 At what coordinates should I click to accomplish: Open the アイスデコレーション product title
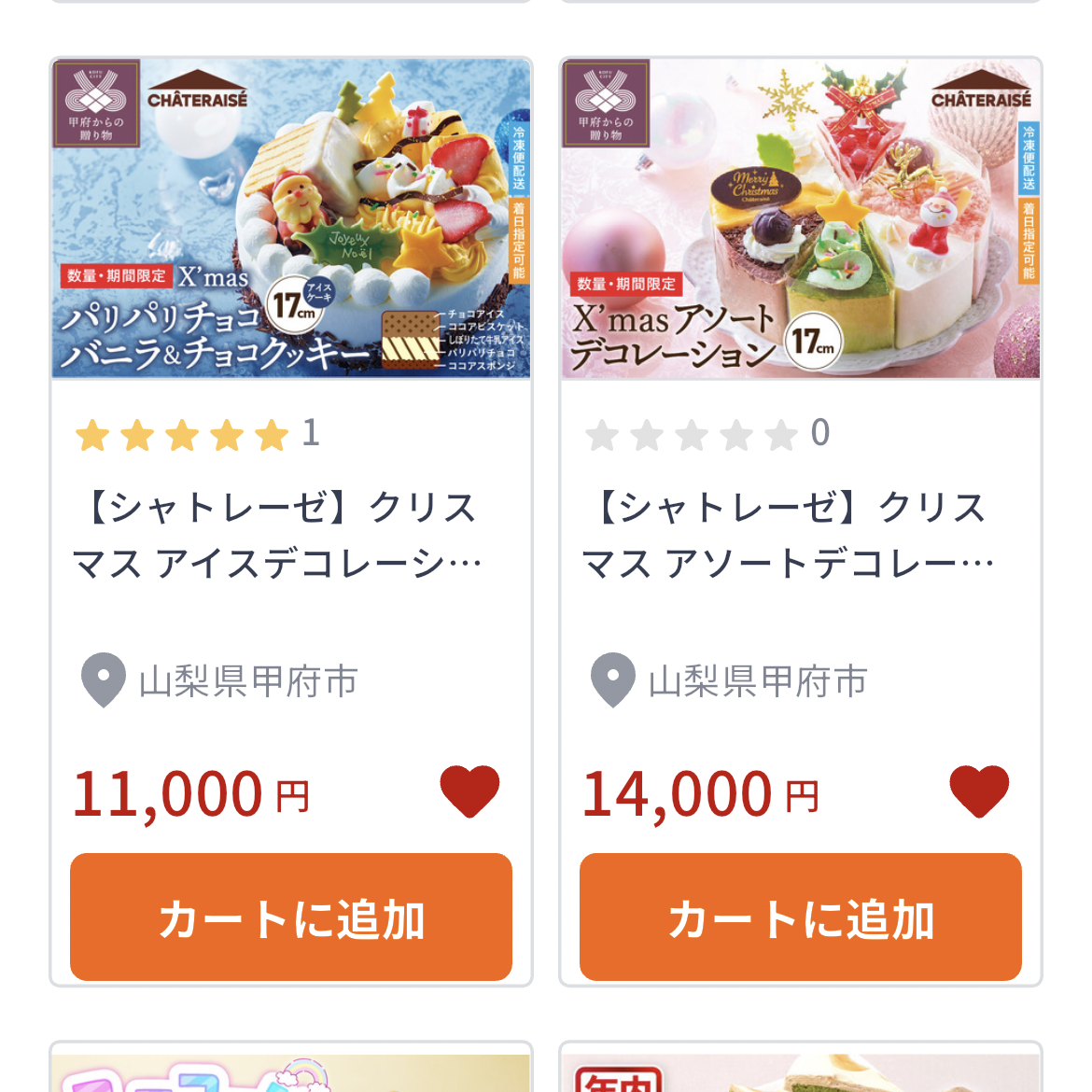click(278, 536)
